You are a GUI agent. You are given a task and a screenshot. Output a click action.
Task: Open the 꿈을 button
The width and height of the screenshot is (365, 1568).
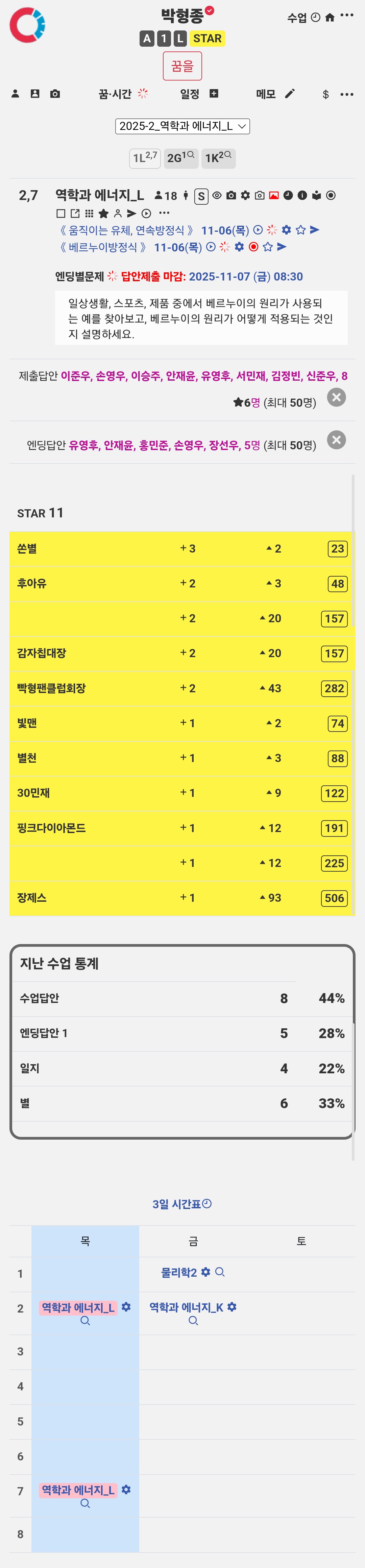click(182, 66)
